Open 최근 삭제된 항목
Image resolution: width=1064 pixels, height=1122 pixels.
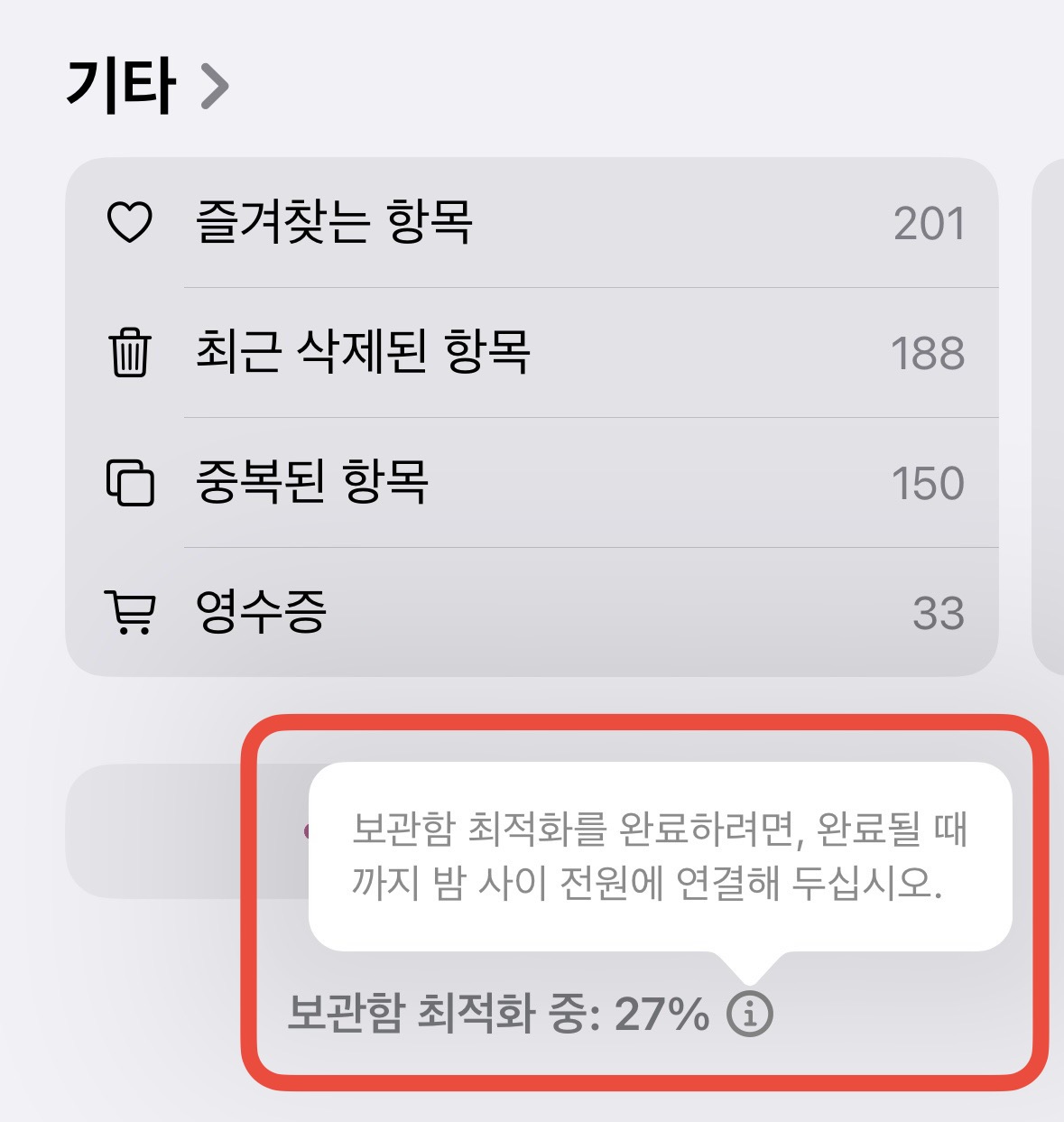coord(532,352)
